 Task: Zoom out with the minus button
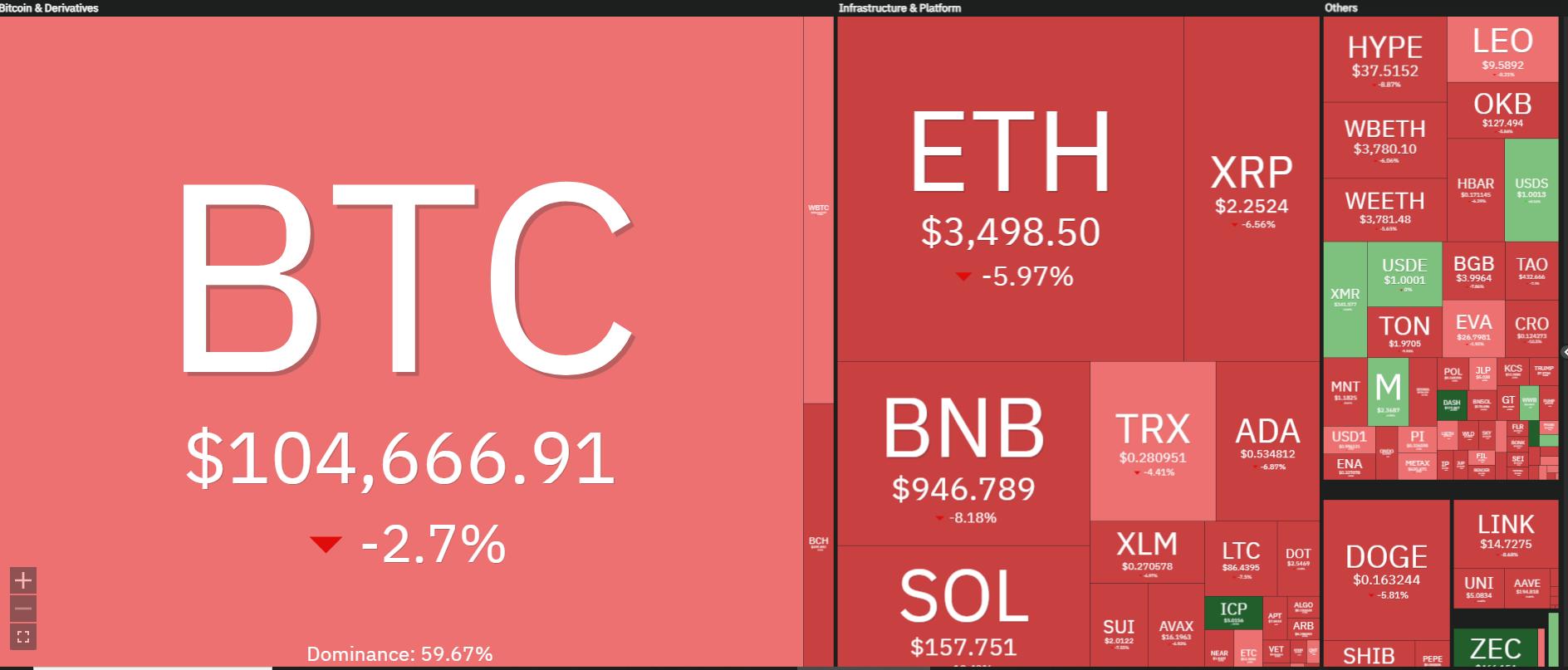[23, 609]
